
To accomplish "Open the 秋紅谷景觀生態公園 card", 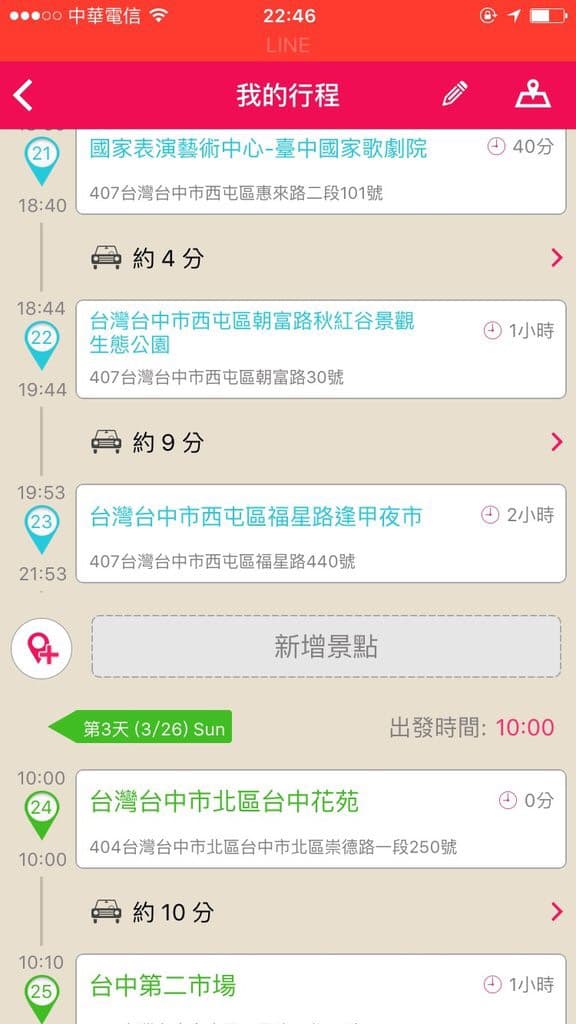I will (x=321, y=349).
